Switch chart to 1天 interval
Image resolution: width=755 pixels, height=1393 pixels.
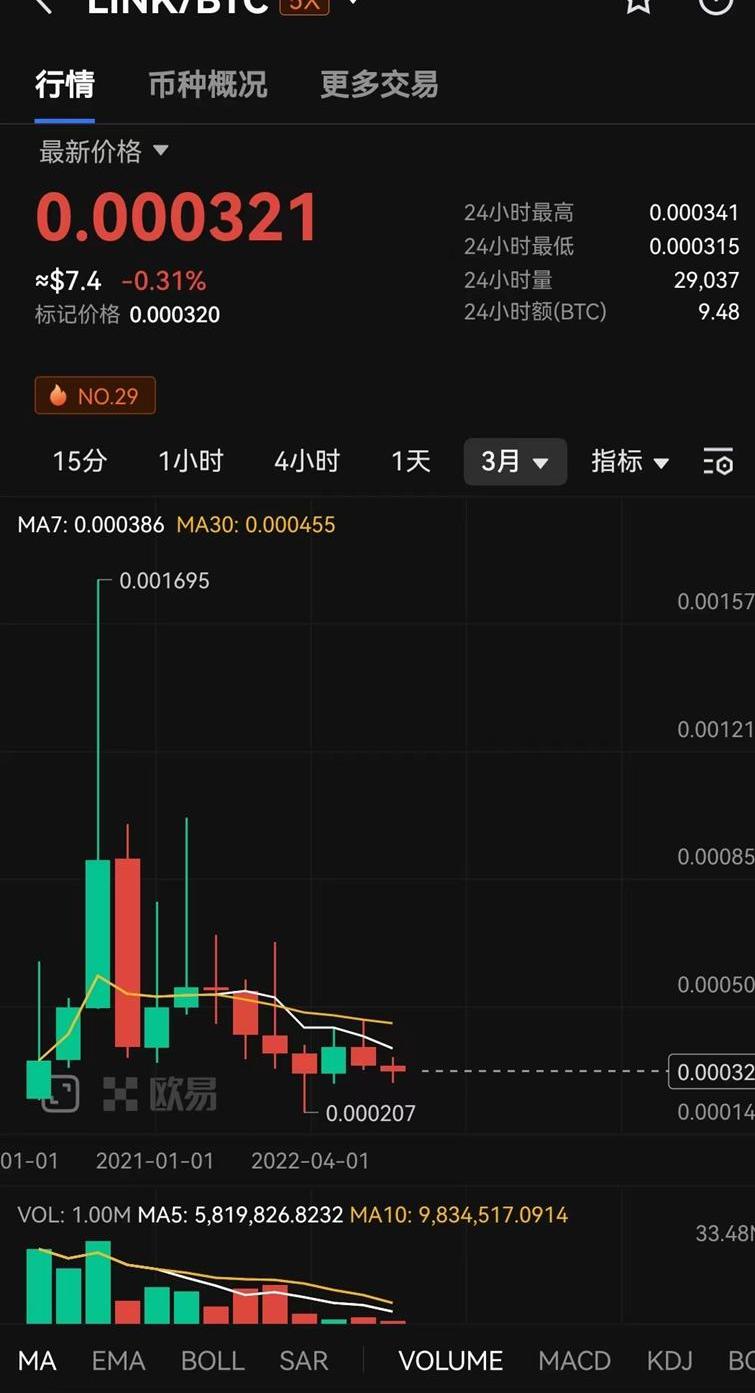[x=410, y=461]
